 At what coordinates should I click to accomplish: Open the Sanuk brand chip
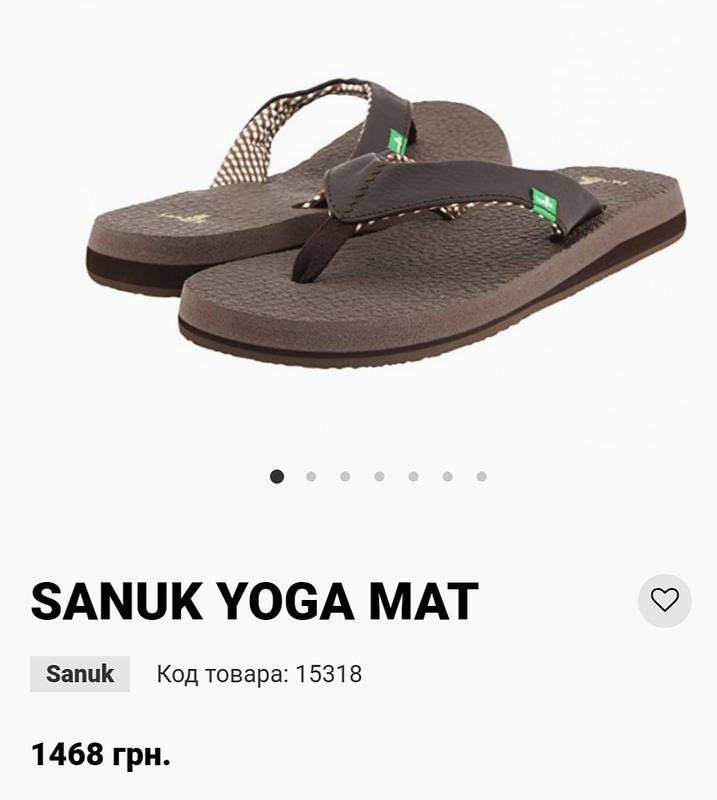coord(80,674)
